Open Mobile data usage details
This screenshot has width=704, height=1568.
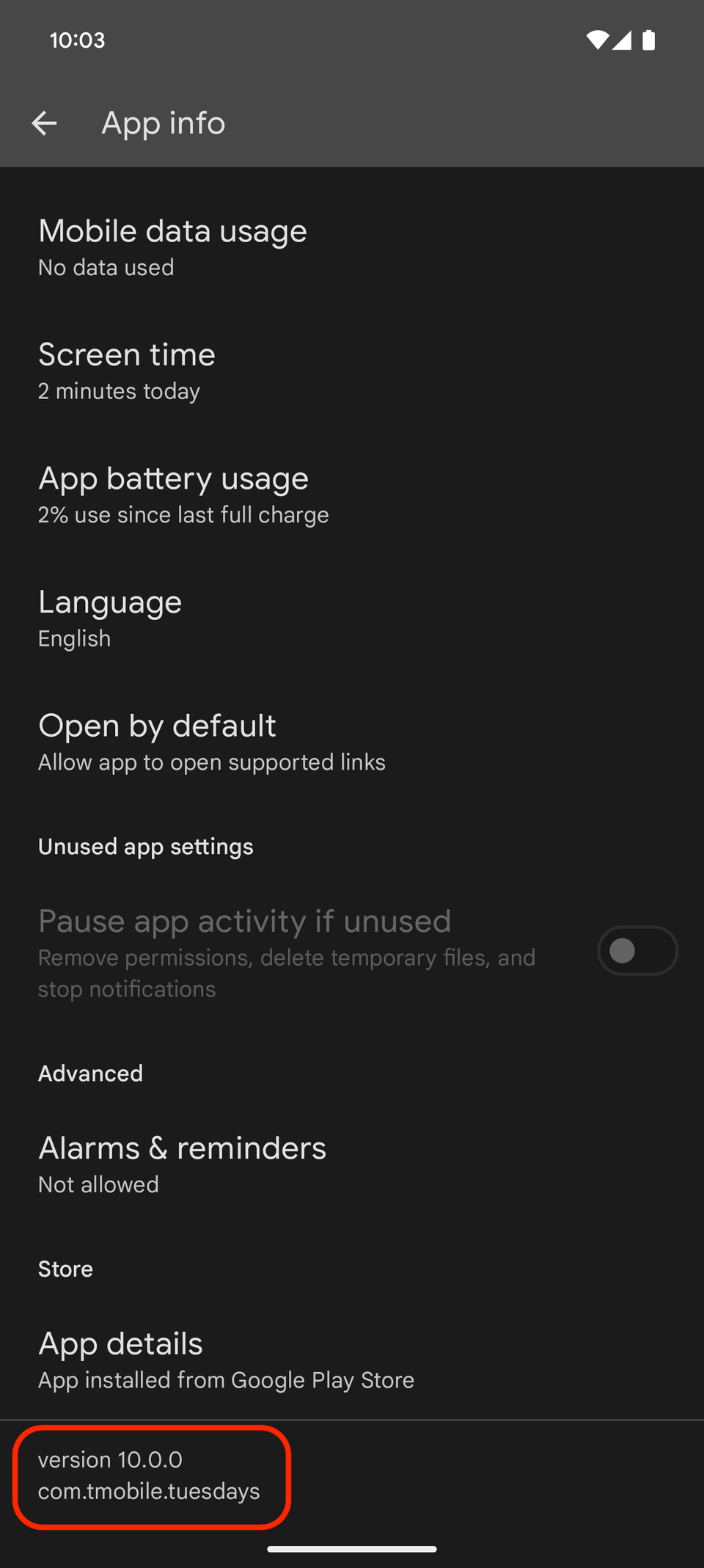click(172, 246)
